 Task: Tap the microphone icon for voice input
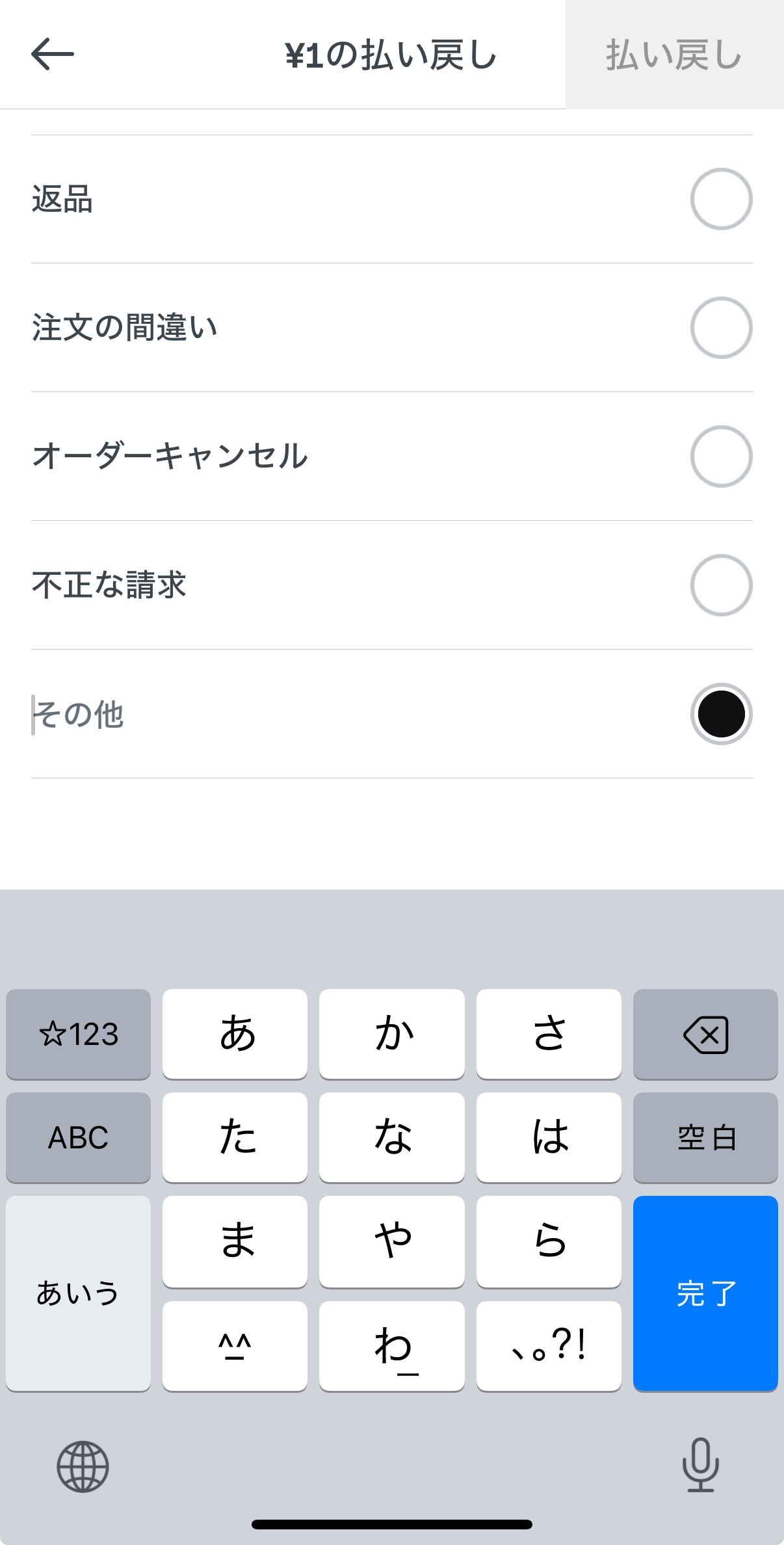699,1466
